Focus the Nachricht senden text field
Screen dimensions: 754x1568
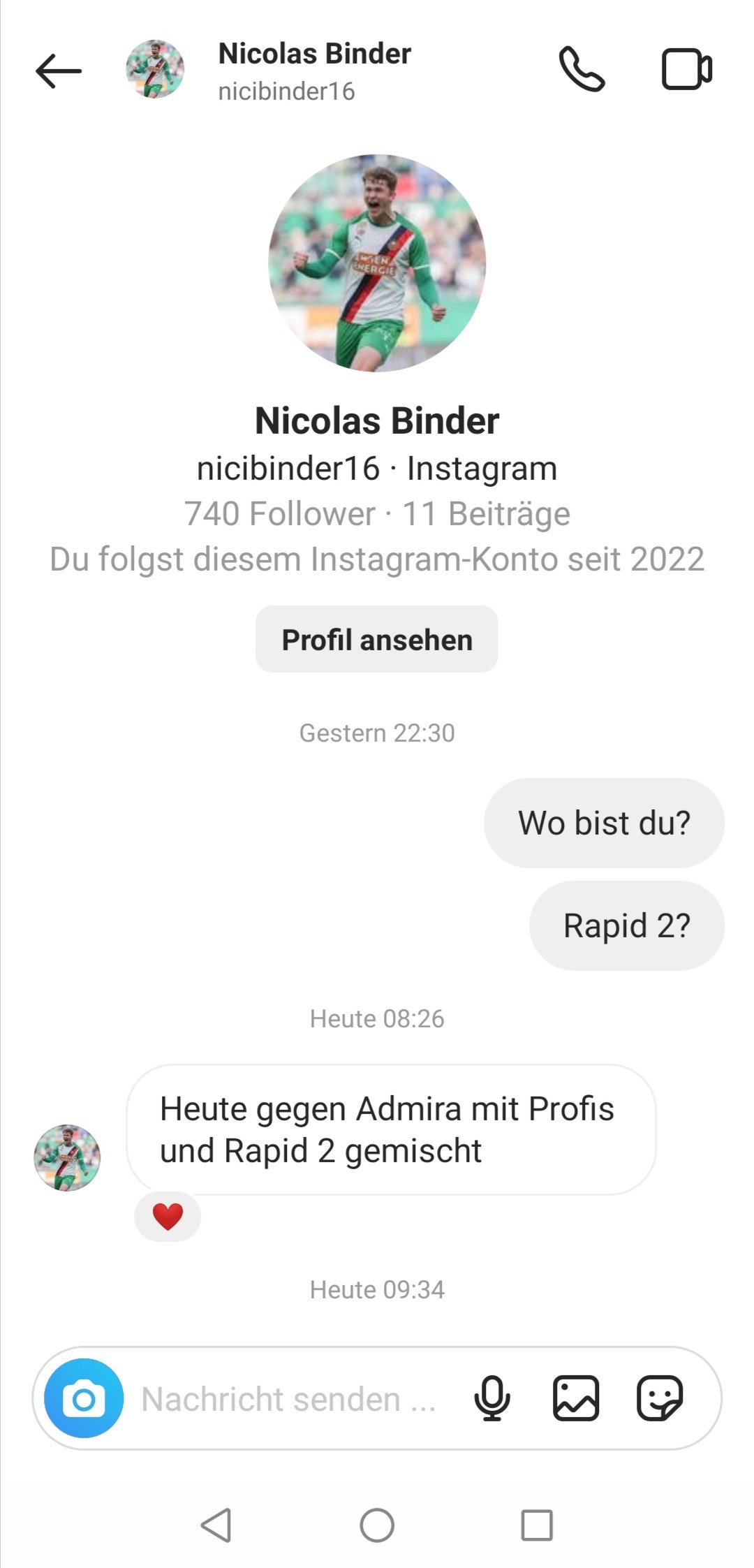coord(288,1400)
